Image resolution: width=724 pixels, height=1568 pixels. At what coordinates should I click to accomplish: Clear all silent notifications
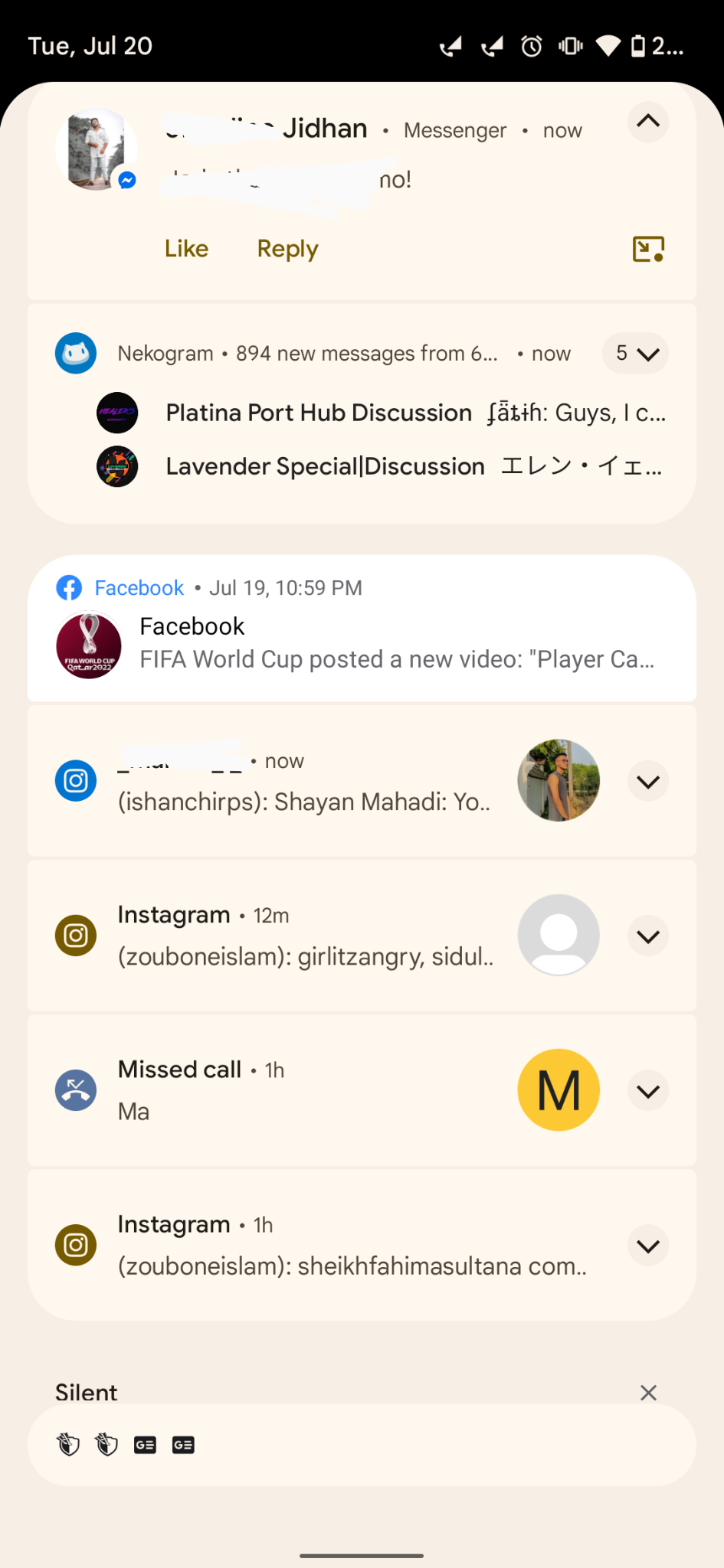coord(648,1393)
